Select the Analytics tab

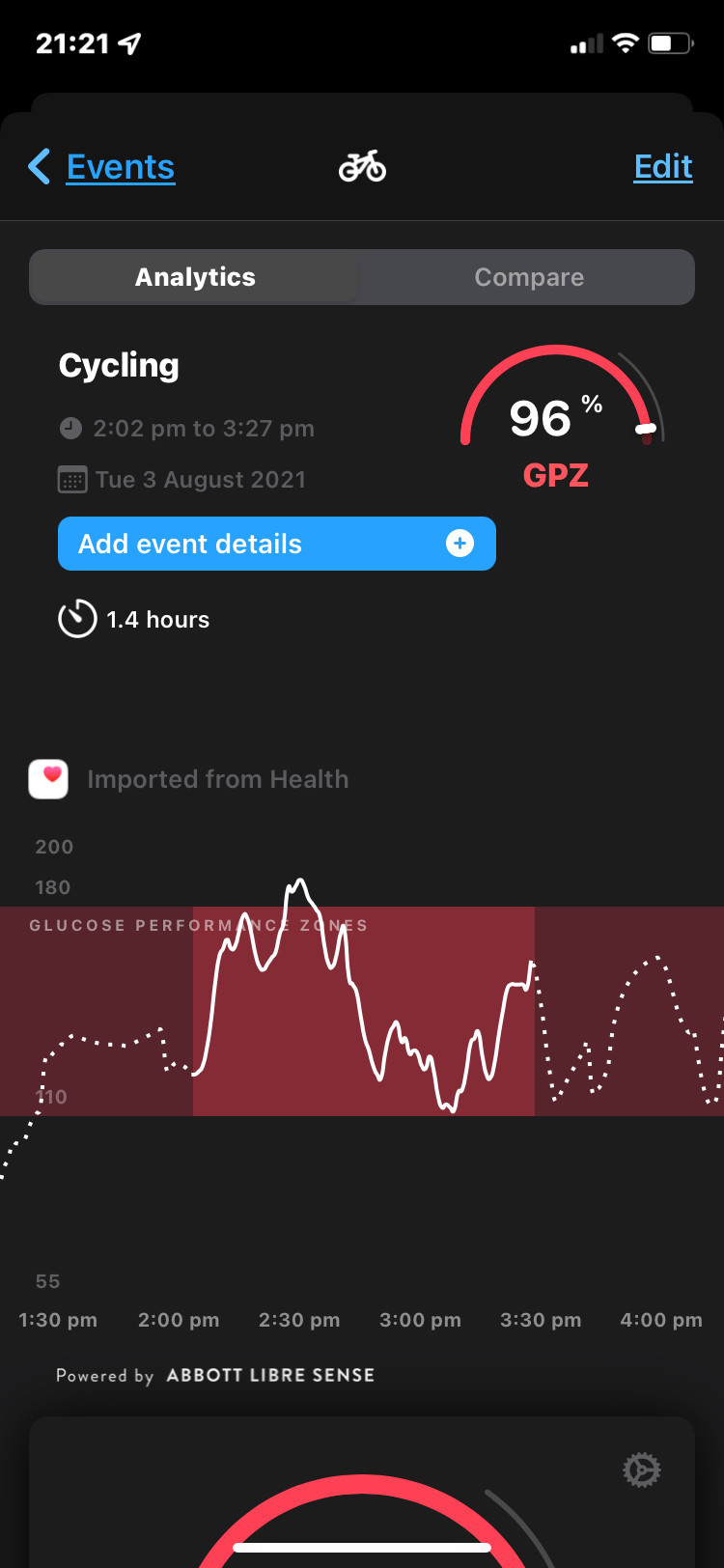pos(195,277)
